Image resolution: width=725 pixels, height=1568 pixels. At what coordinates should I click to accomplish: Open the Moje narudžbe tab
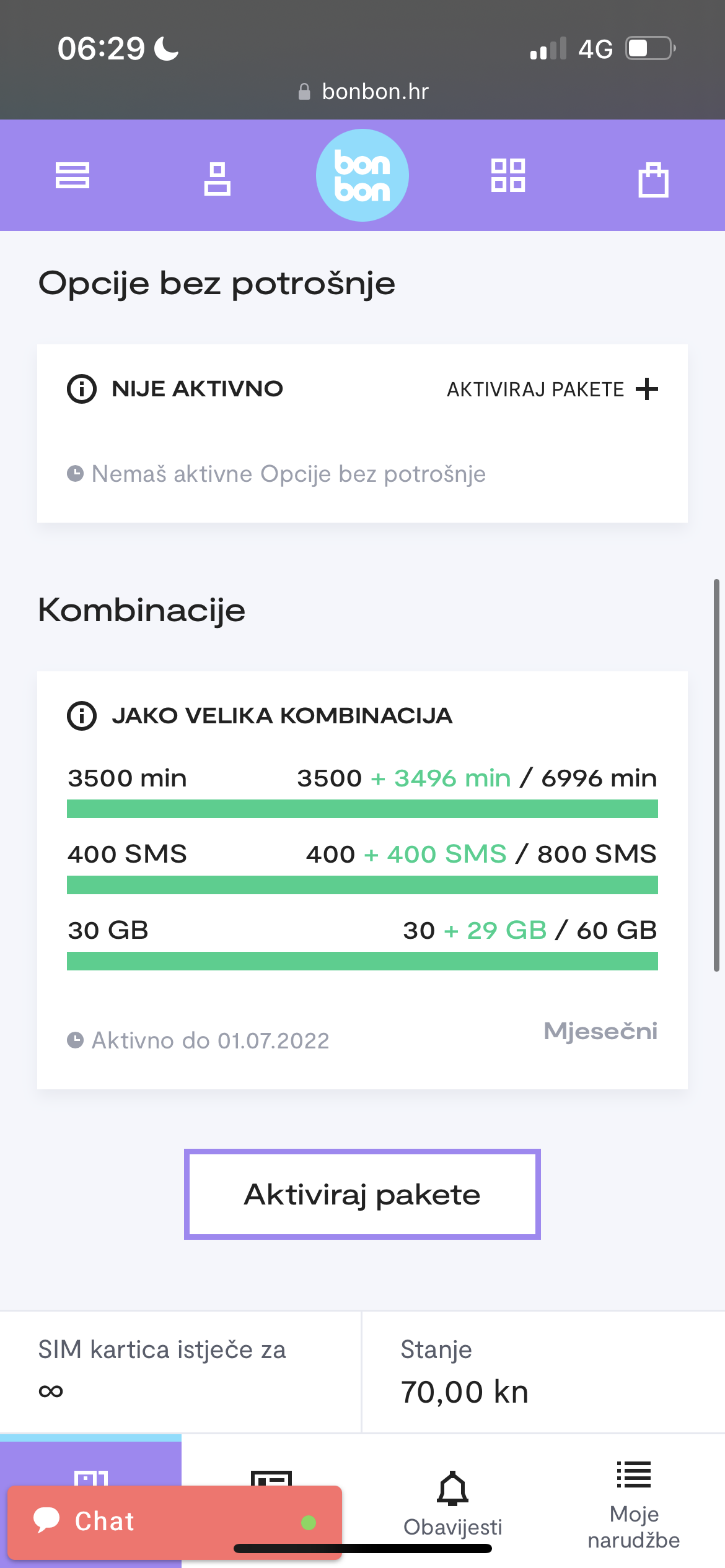[633, 1505]
